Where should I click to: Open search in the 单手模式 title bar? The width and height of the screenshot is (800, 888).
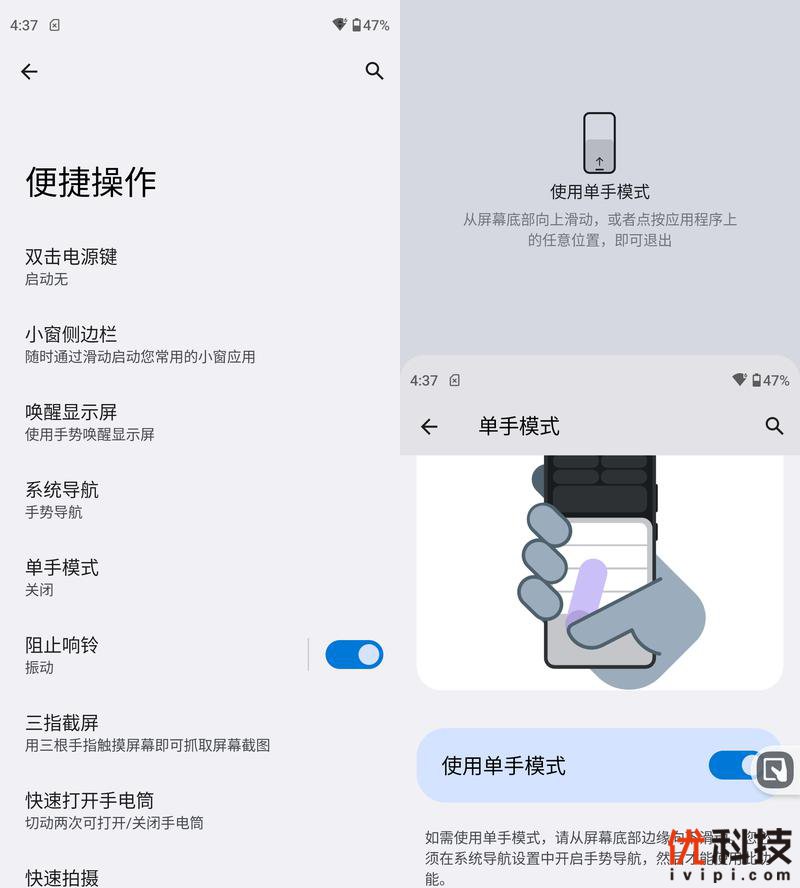click(774, 426)
